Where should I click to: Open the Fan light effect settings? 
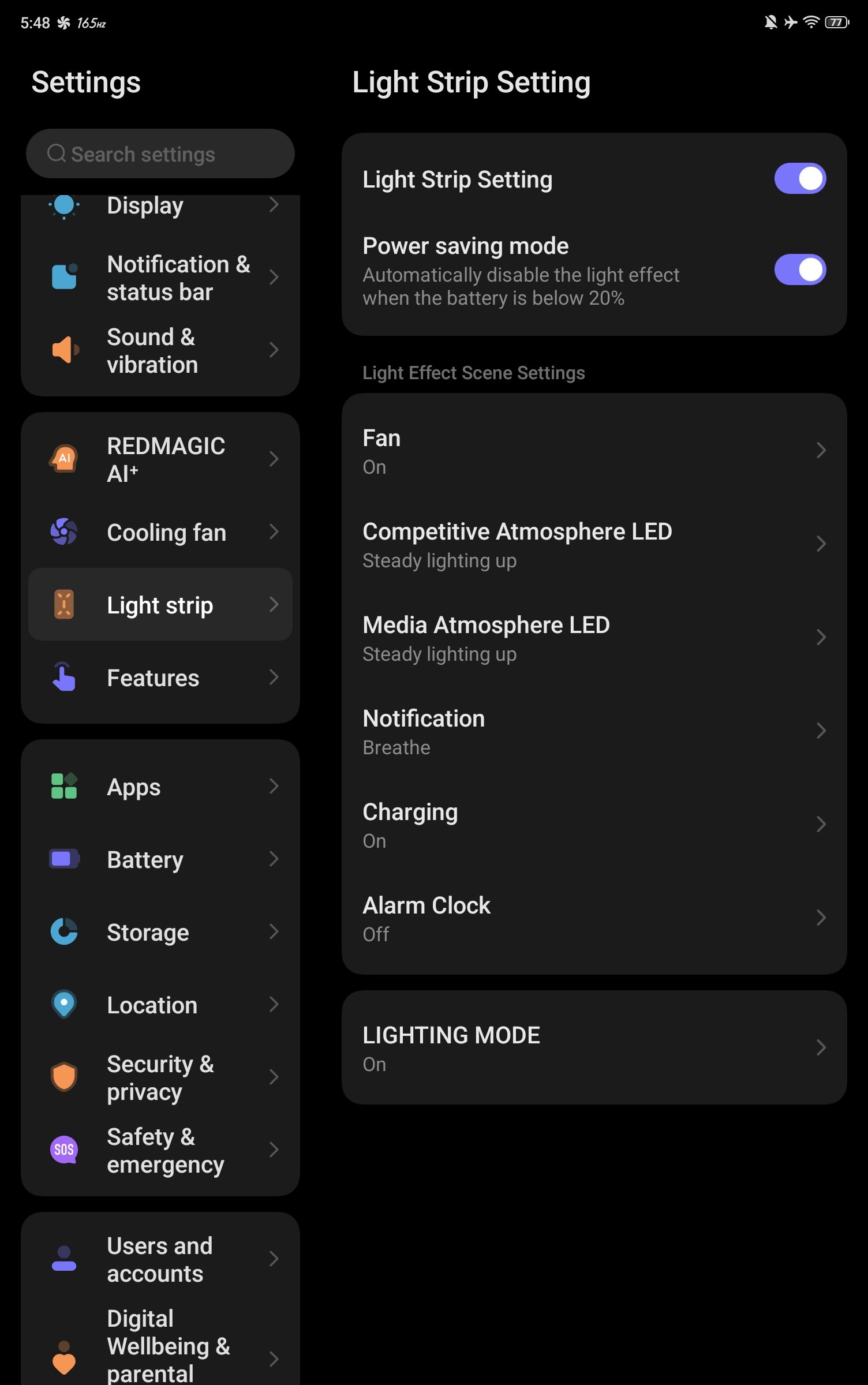[593, 451]
